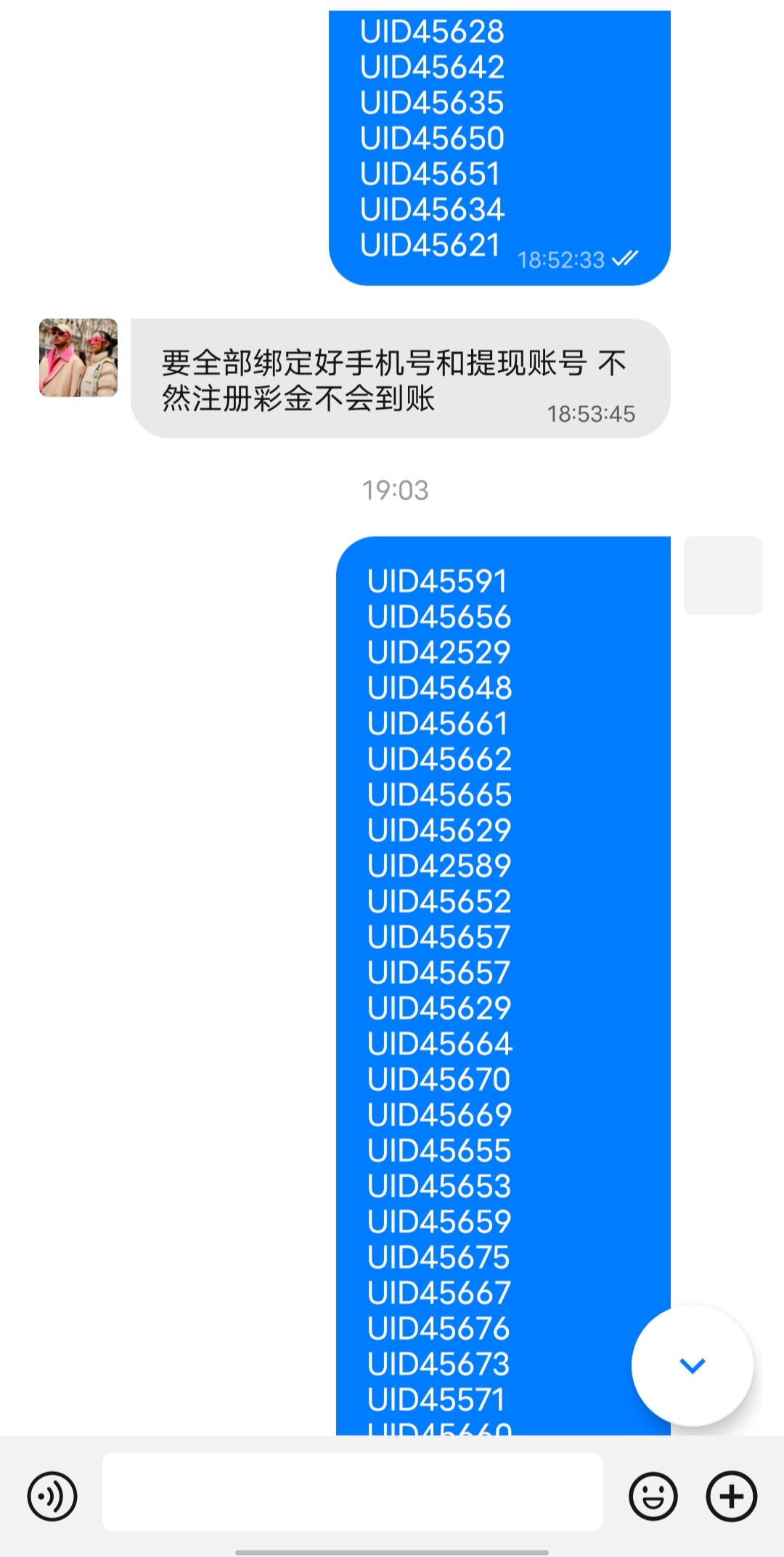The height and width of the screenshot is (1557, 784).
Task: Open the emoji picker
Action: (x=653, y=1497)
